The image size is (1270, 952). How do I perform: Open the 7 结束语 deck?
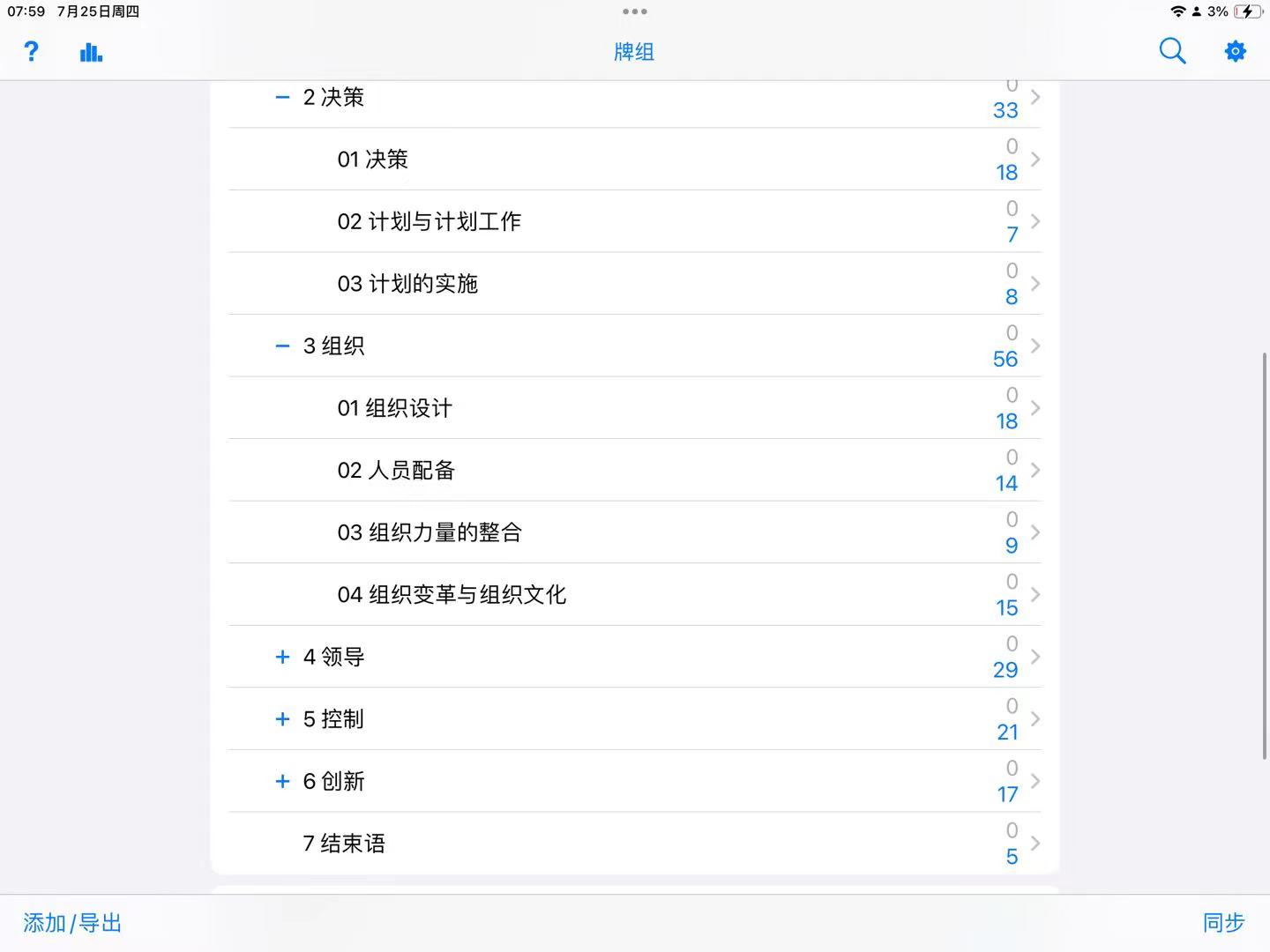pyautogui.click(x=344, y=844)
